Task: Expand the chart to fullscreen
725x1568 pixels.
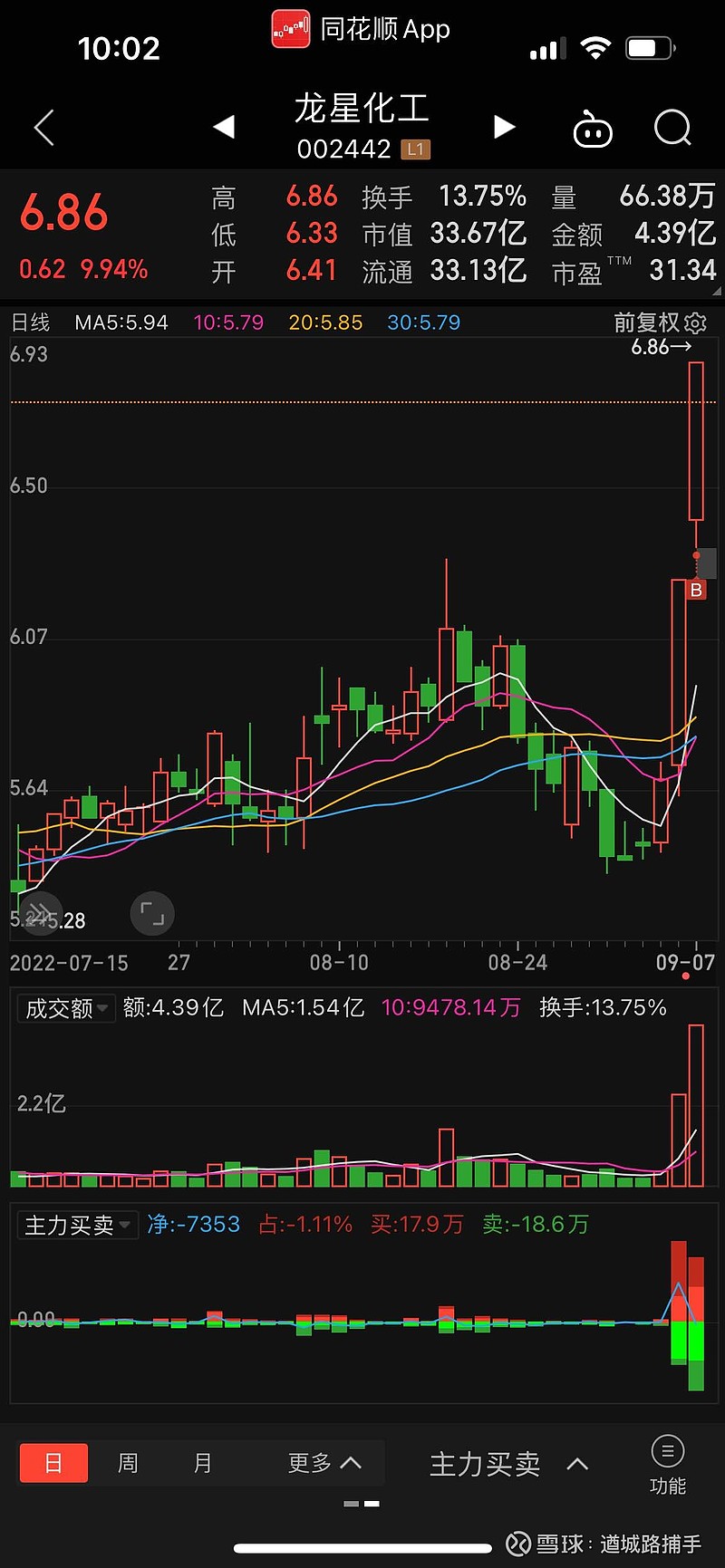Action: pyautogui.click(x=152, y=913)
